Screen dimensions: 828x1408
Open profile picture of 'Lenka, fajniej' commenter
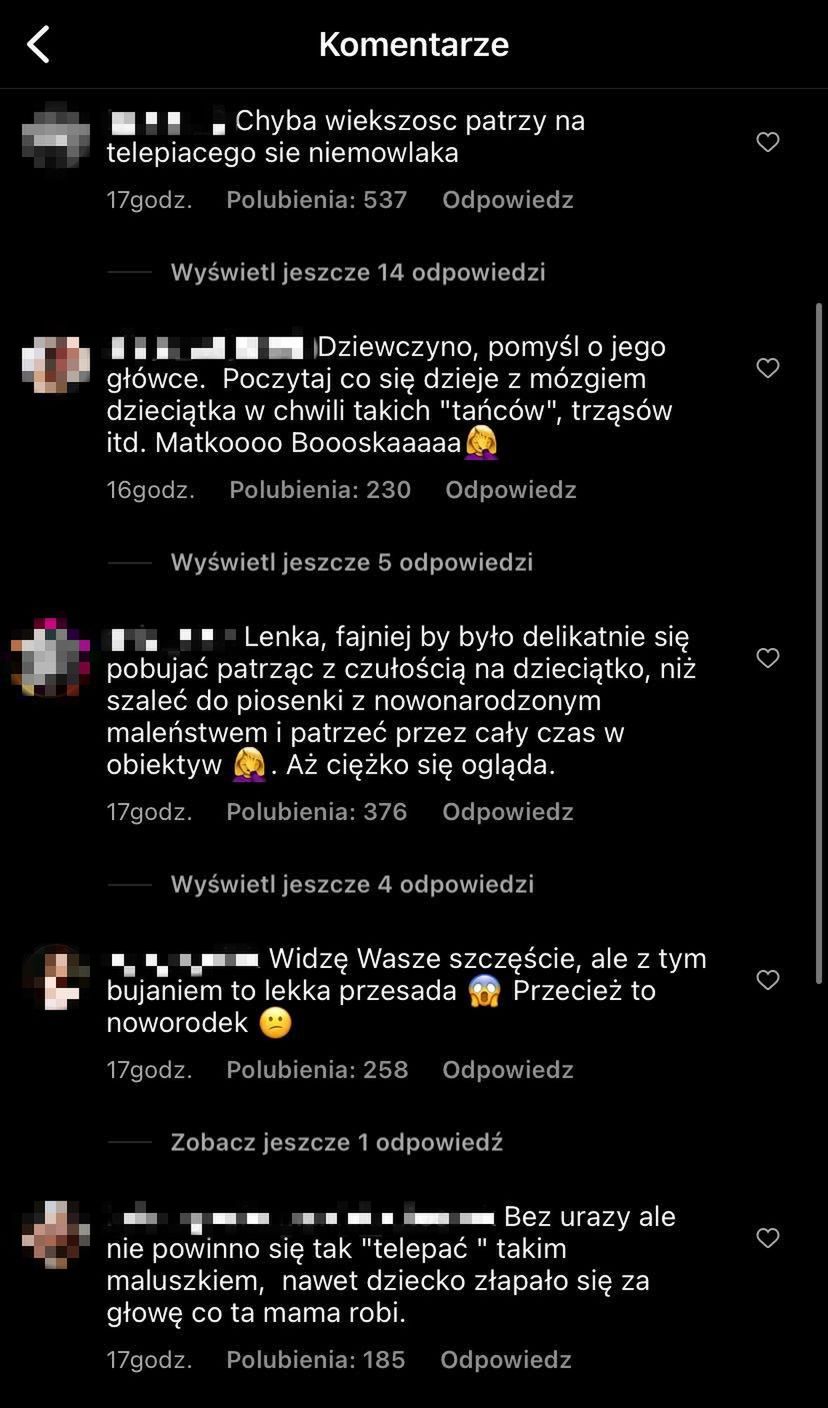(52, 658)
